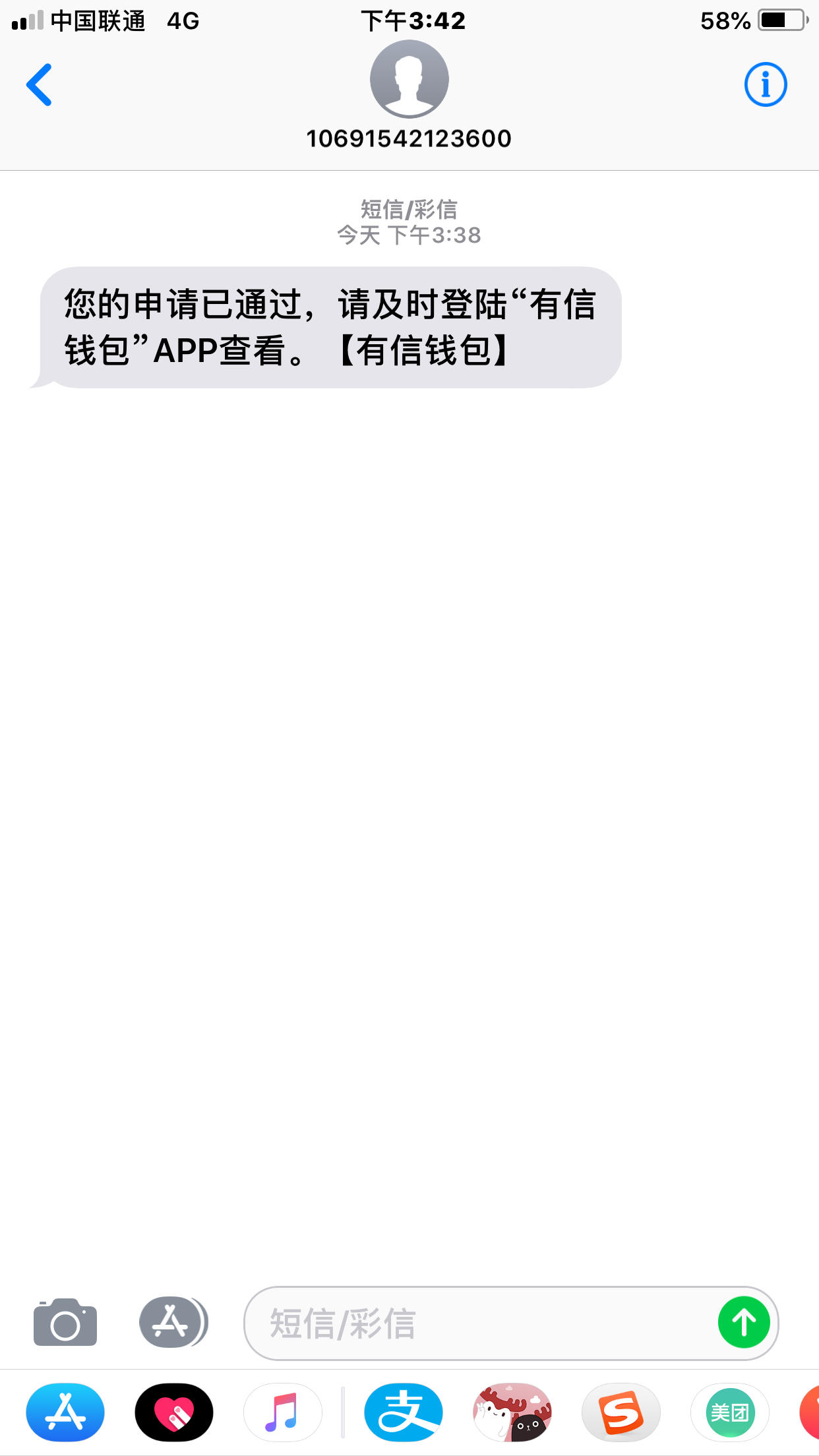The image size is (819, 1456).
Task: Toggle the iMessage apps drawer button
Action: tap(173, 1321)
